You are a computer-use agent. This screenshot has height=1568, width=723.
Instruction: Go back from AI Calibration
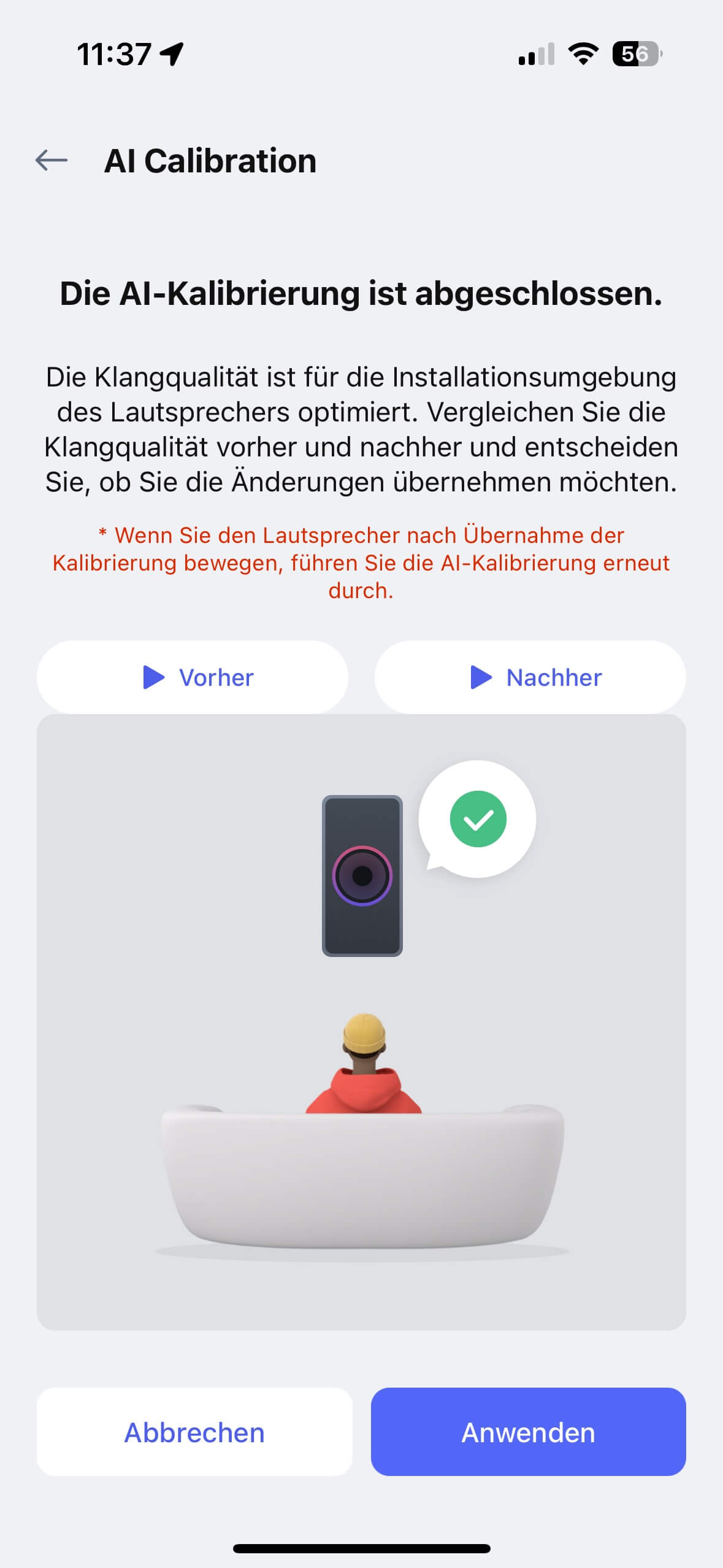52,161
